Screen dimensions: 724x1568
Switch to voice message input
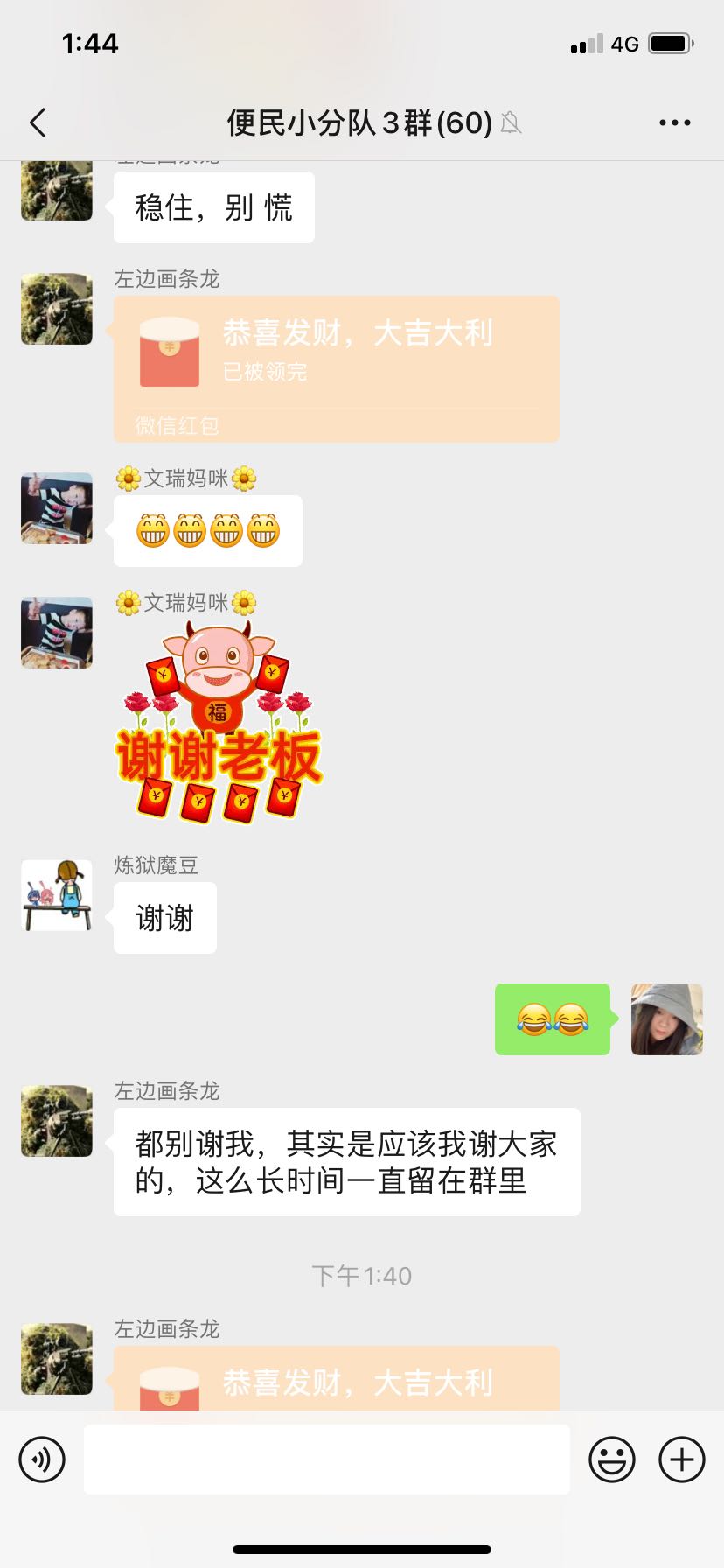[x=42, y=1459]
